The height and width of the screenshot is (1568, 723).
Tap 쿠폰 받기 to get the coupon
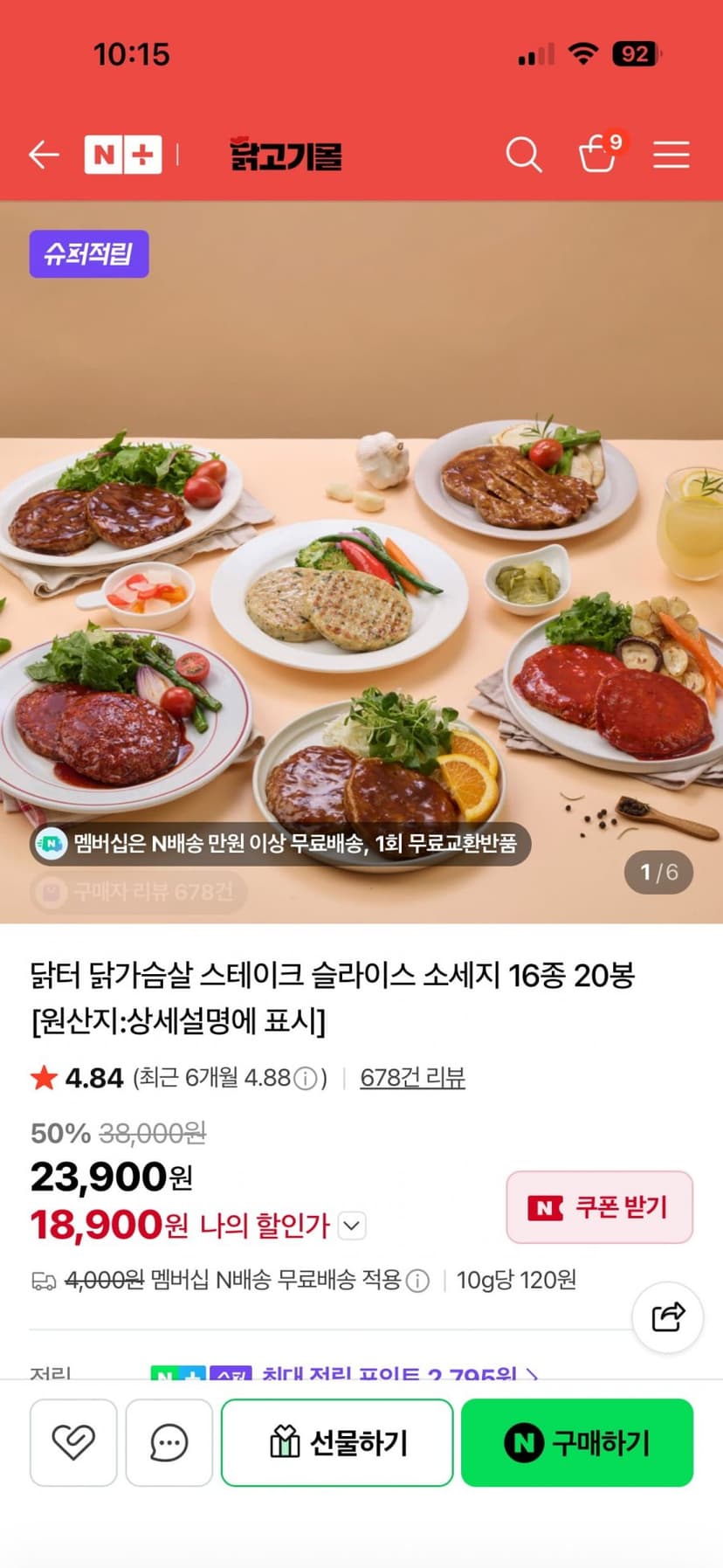pyautogui.click(x=599, y=1207)
